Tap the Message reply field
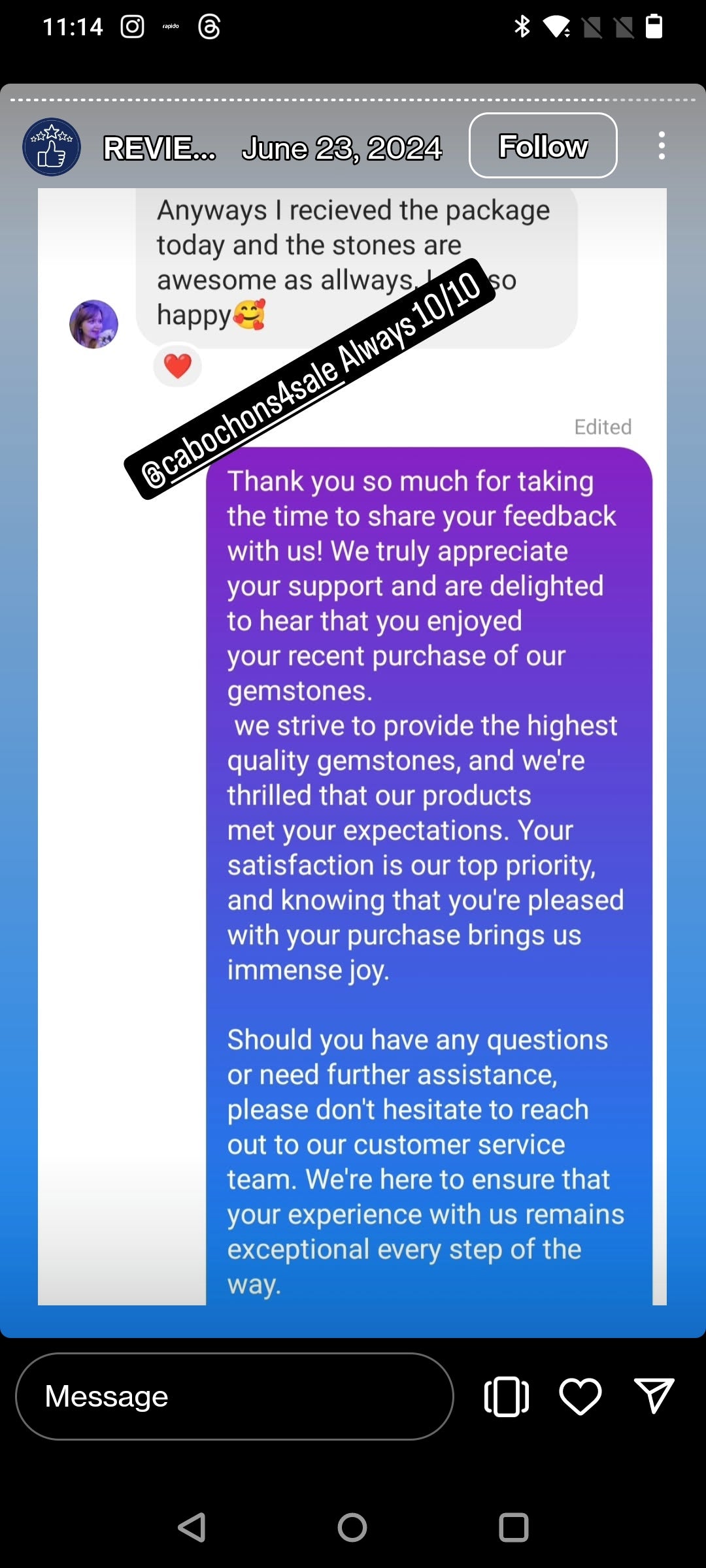Viewport: 706px width, 1568px height. click(x=234, y=1397)
